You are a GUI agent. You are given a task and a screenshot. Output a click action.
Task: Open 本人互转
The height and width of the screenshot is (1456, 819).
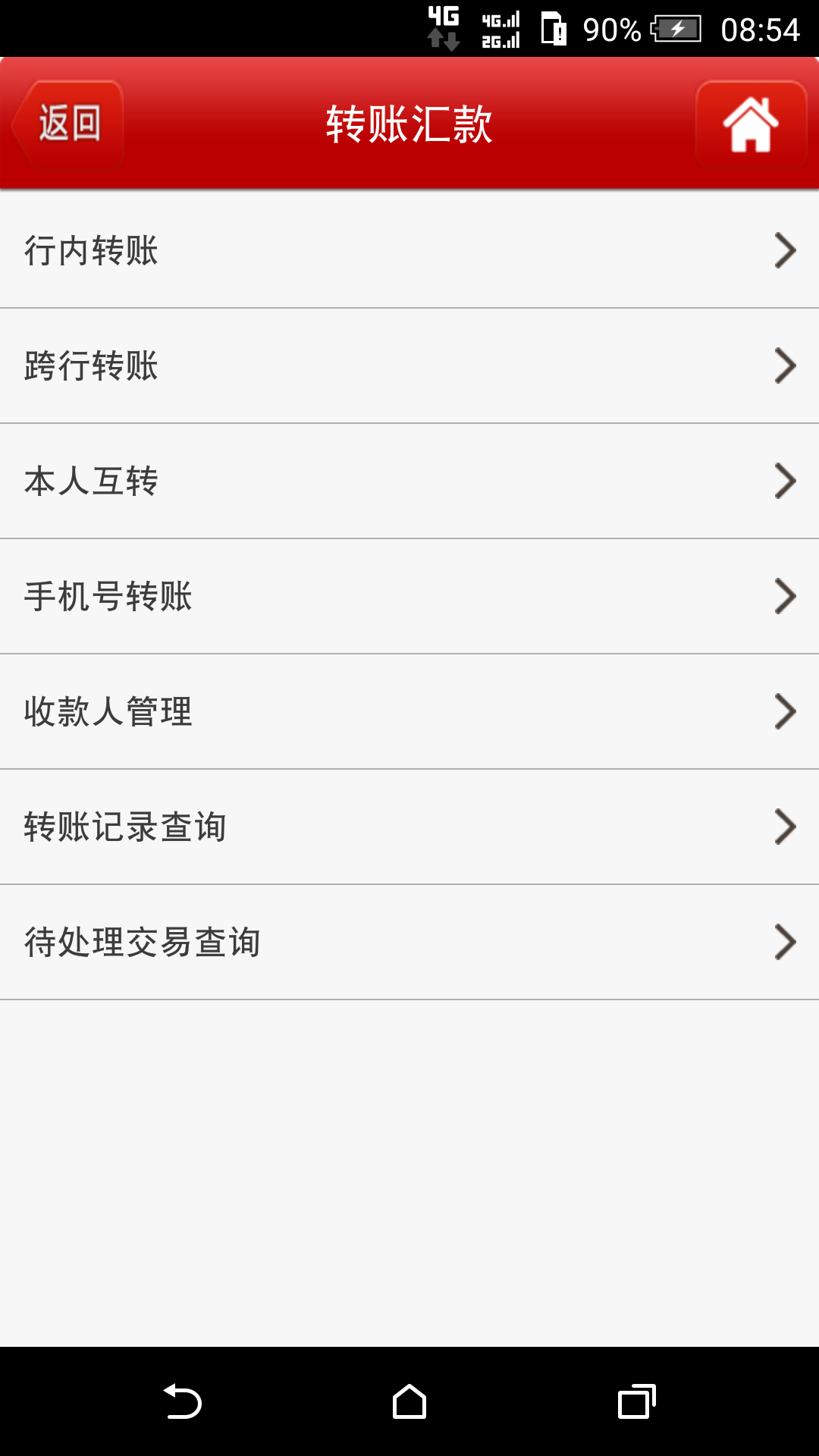tap(409, 481)
